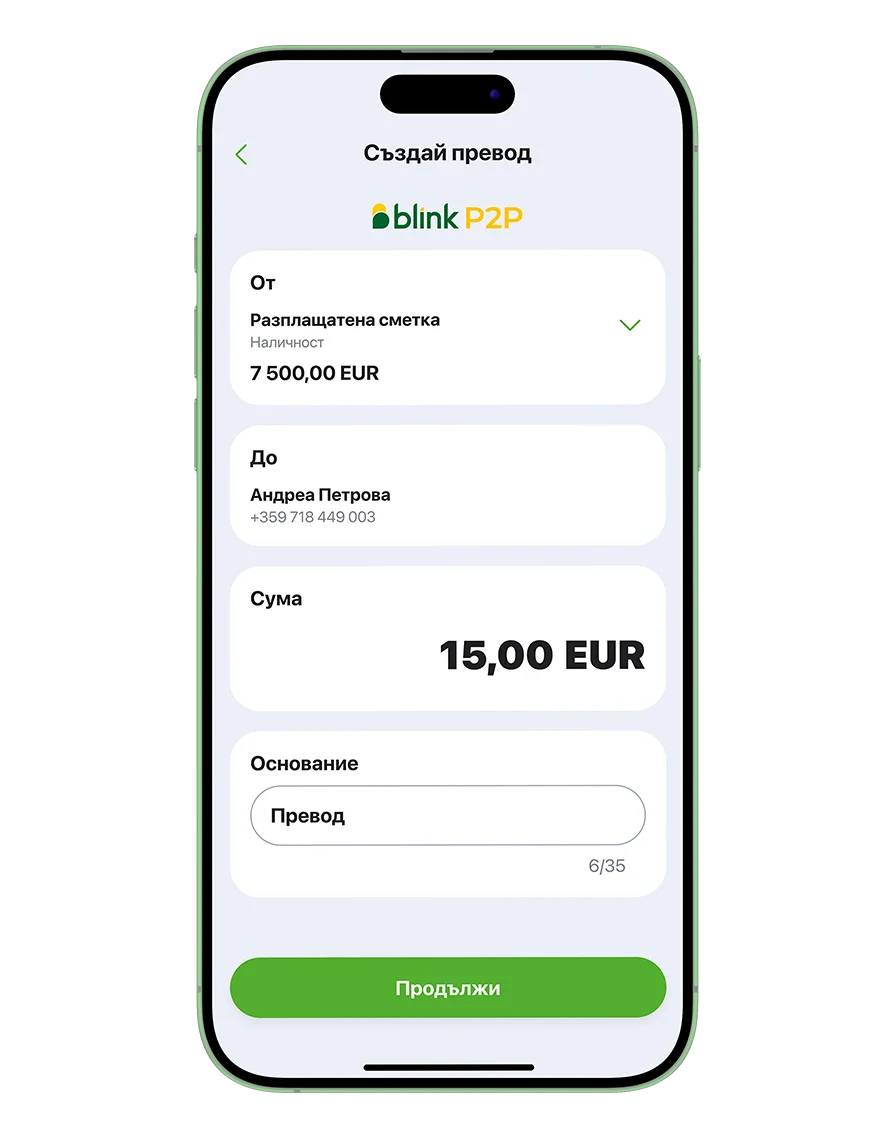Tap the Основание text field
The width and height of the screenshot is (895, 1137).
click(x=447, y=816)
